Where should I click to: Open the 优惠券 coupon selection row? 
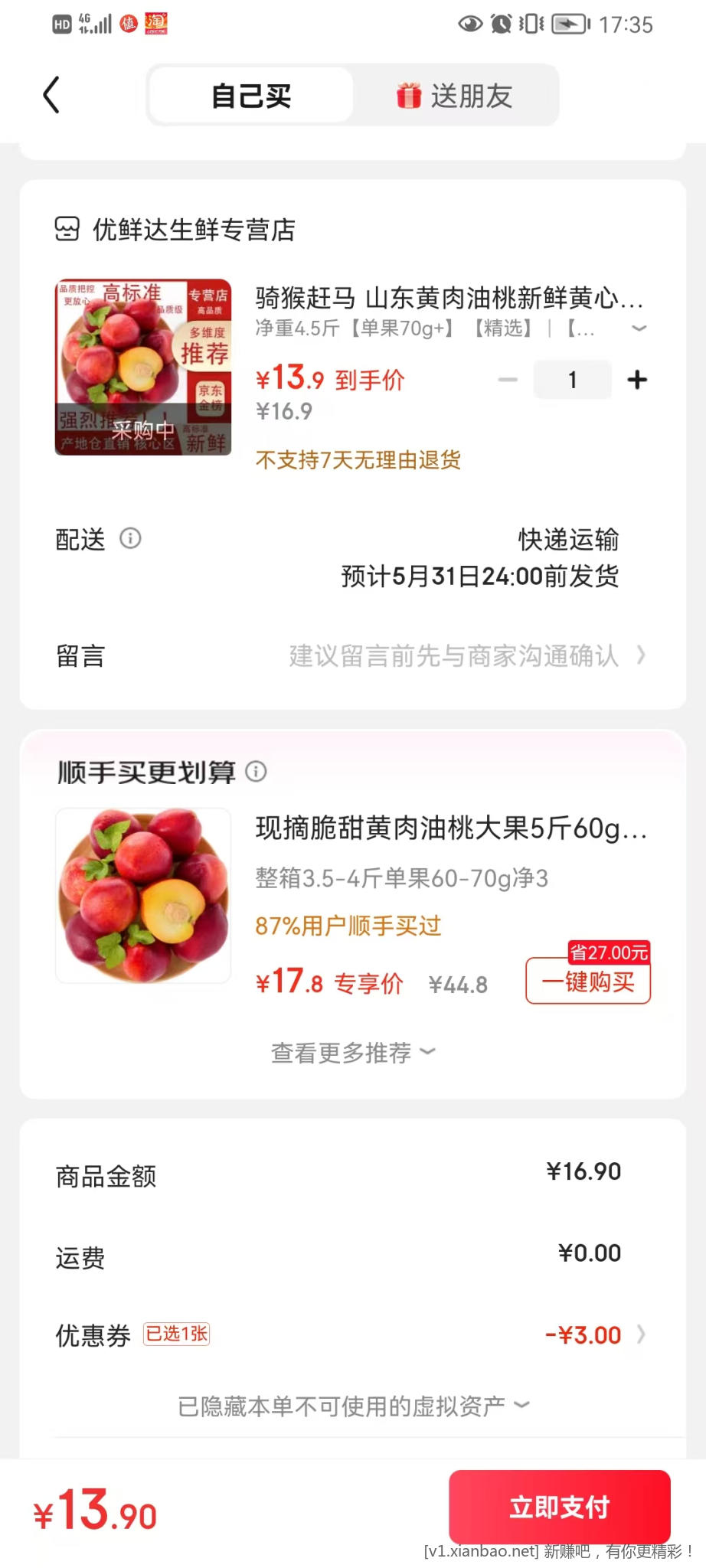tap(352, 1334)
